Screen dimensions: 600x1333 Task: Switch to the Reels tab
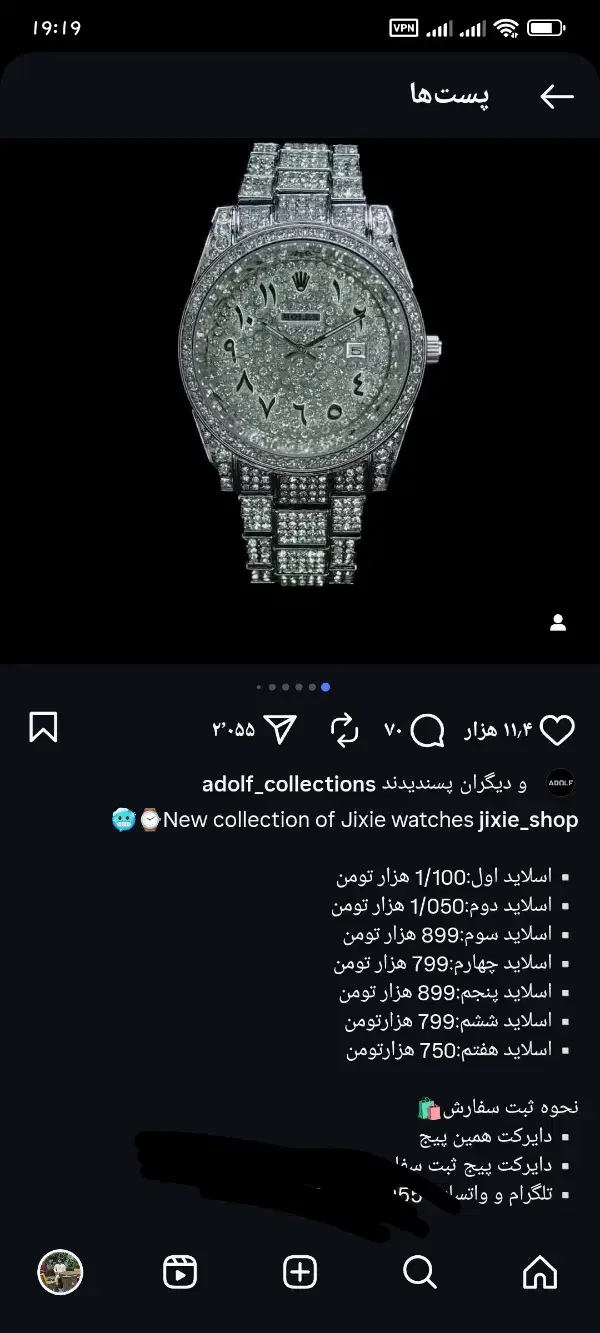point(180,1272)
